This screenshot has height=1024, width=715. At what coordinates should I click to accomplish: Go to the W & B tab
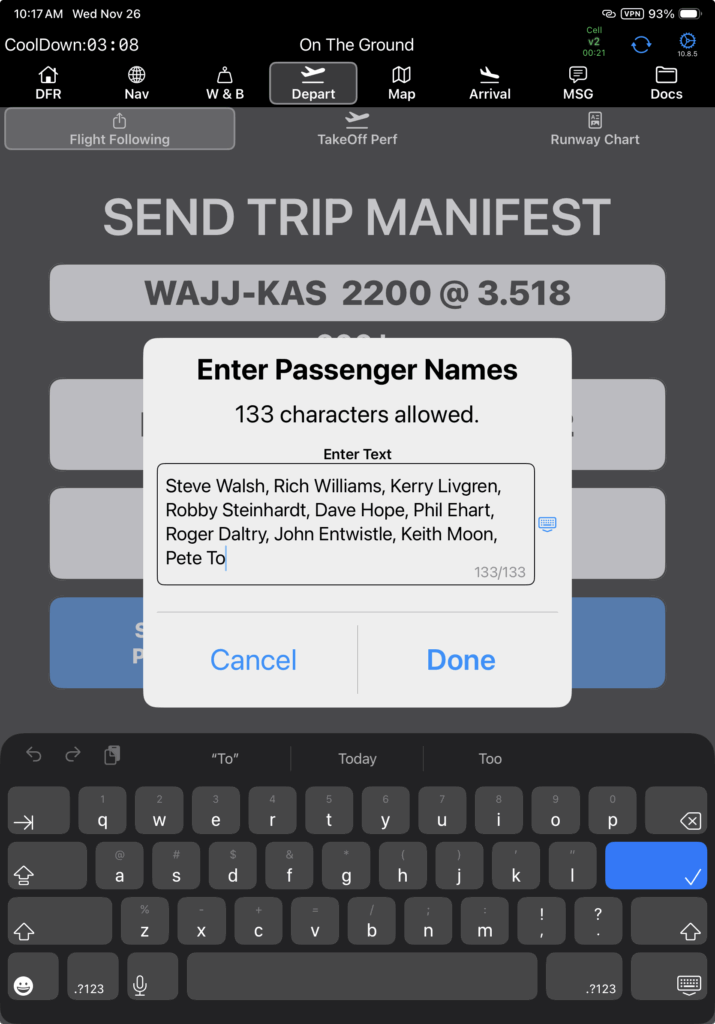225,83
